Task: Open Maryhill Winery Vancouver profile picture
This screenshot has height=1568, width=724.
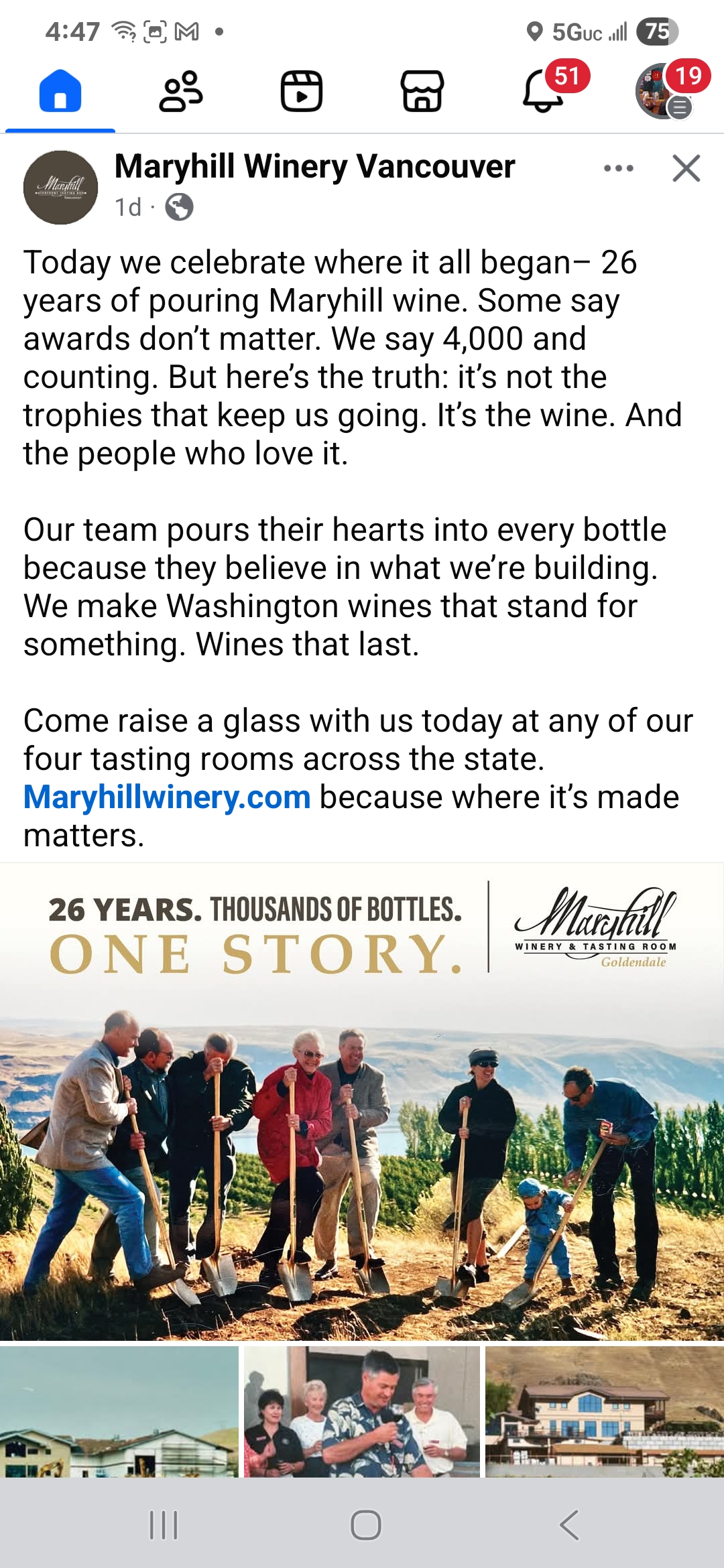Action: pyautogui.click(x=60, y=188)
